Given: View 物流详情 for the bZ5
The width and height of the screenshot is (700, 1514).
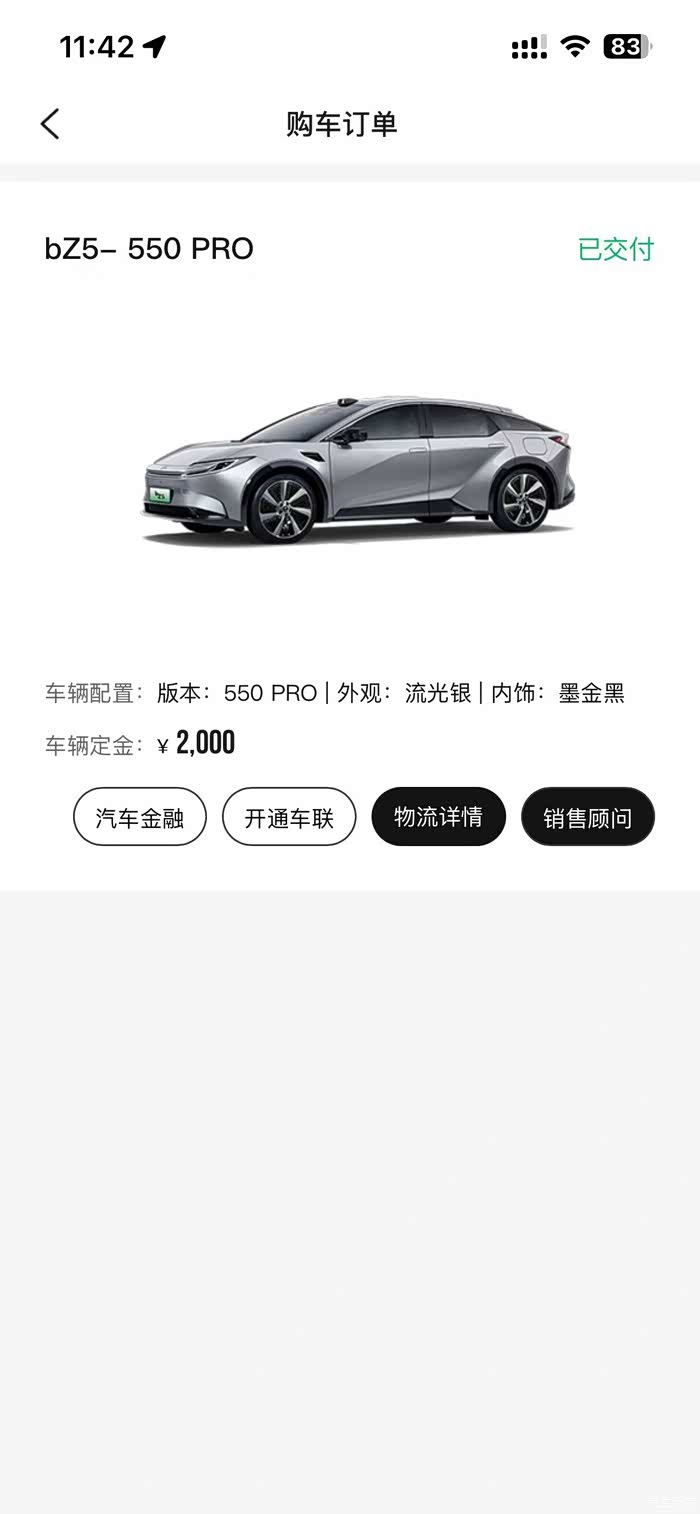Looking at the screenshot, I should coord(438,817).
